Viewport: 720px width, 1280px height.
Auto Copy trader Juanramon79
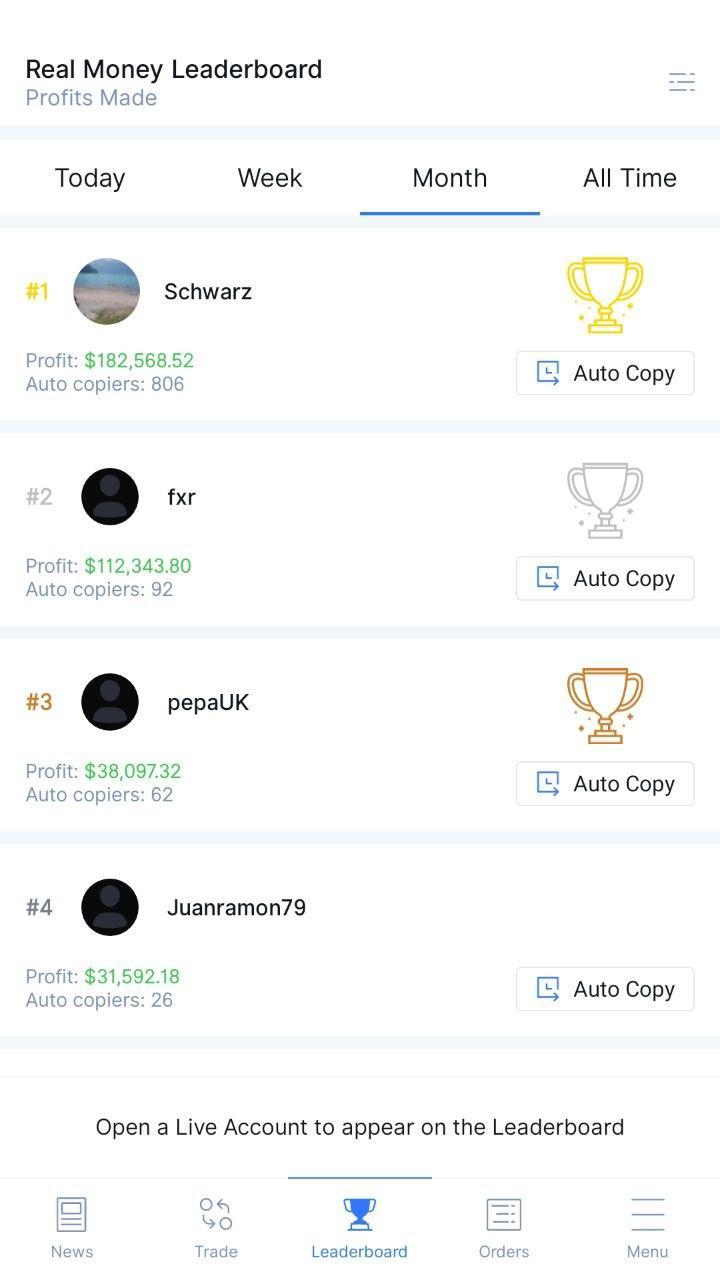pos(605,989)
